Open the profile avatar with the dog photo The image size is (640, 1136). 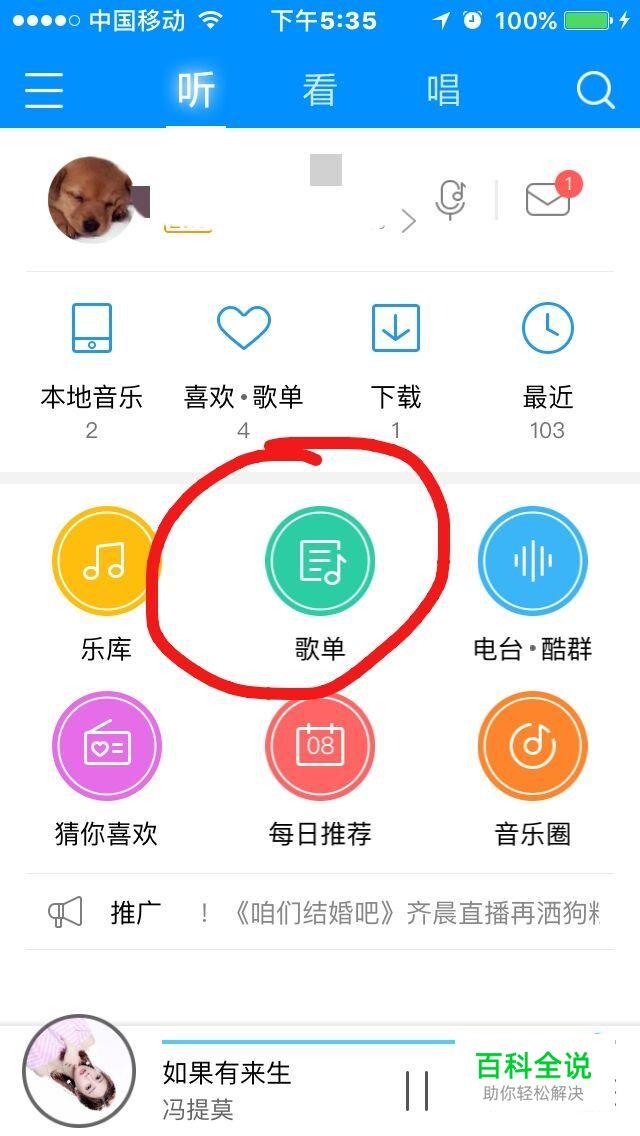pyautogui.click(x=91, y=199)
